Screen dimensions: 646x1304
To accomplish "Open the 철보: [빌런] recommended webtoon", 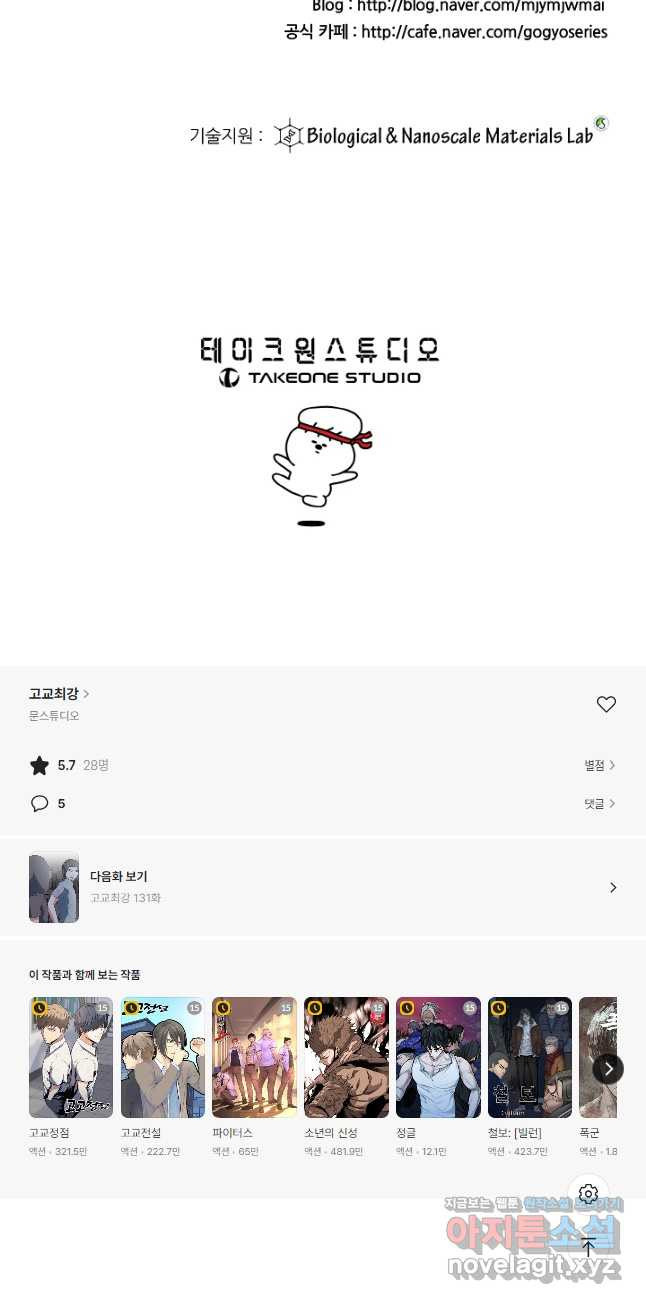I will [530, 1057].
